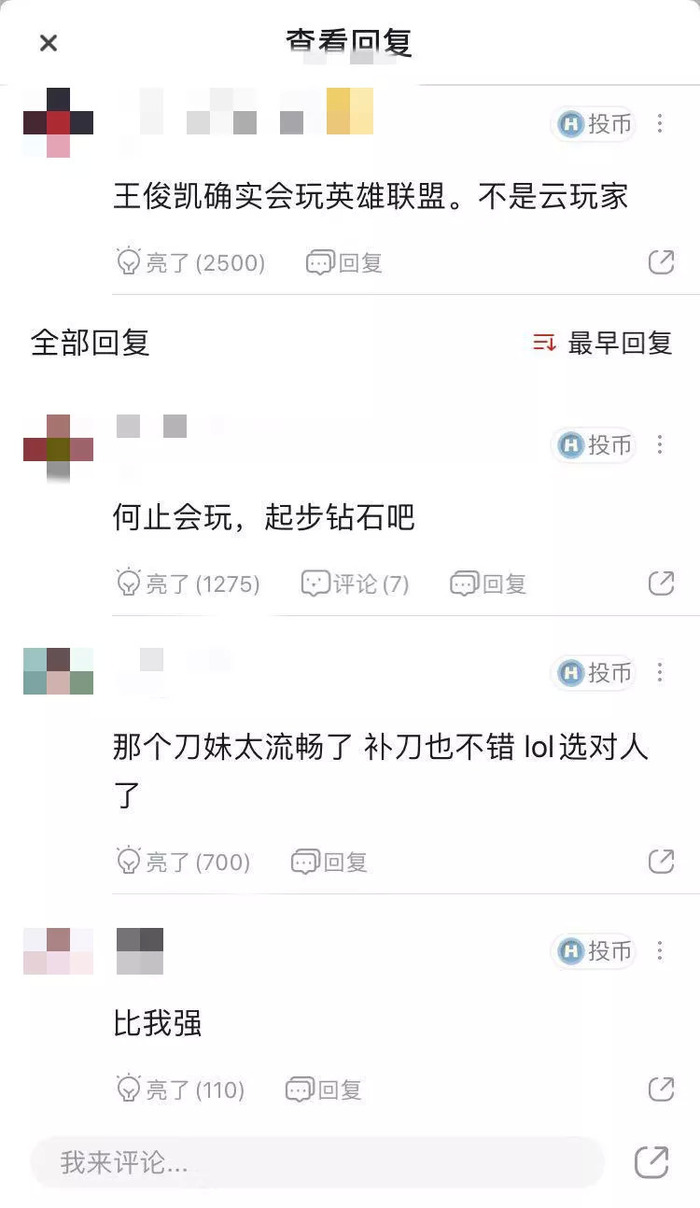Image resolution: width=700 pixels, height=1208 pixels.
Task: Tap the share icon beside the comment box
Action: (652, 1162)
